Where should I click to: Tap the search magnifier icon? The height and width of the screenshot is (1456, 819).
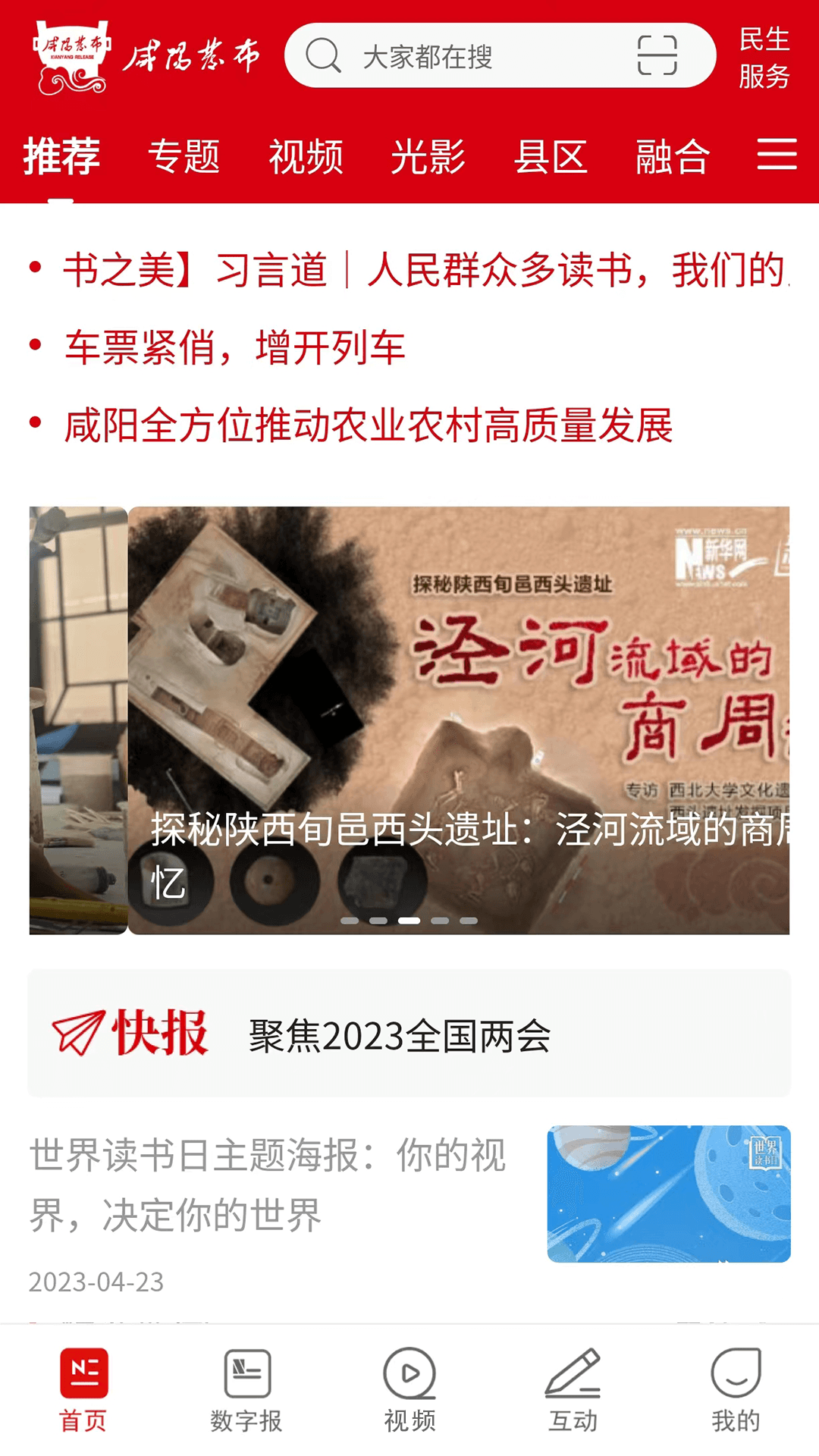point(325,54)
